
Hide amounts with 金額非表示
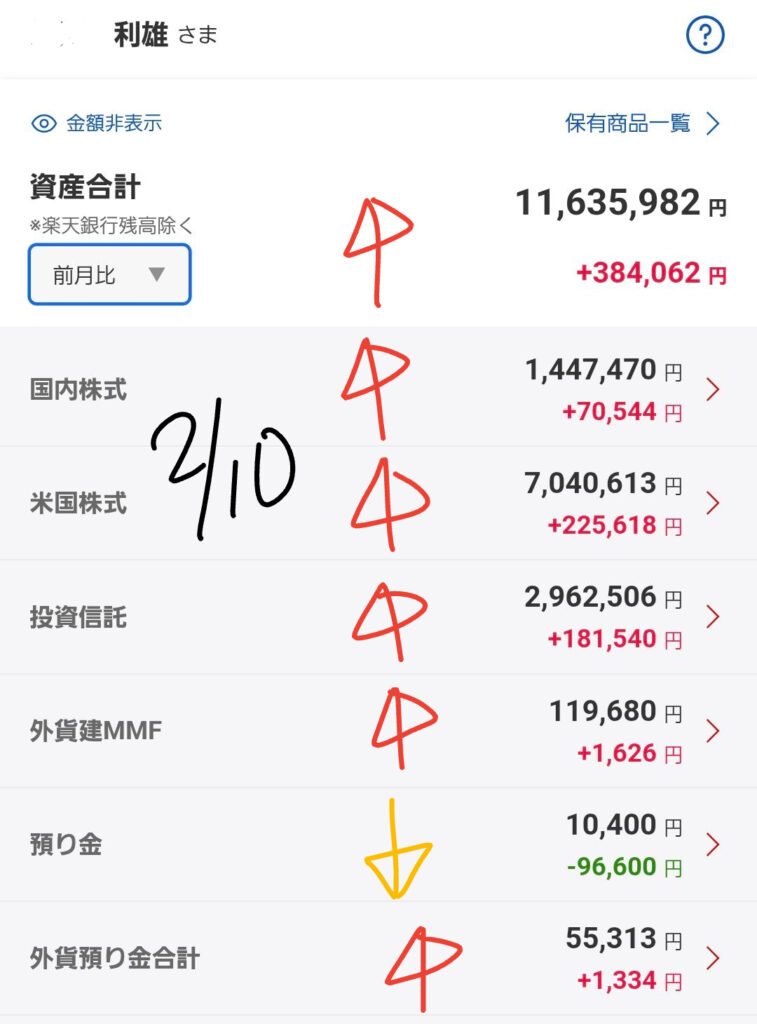(97, 123)
